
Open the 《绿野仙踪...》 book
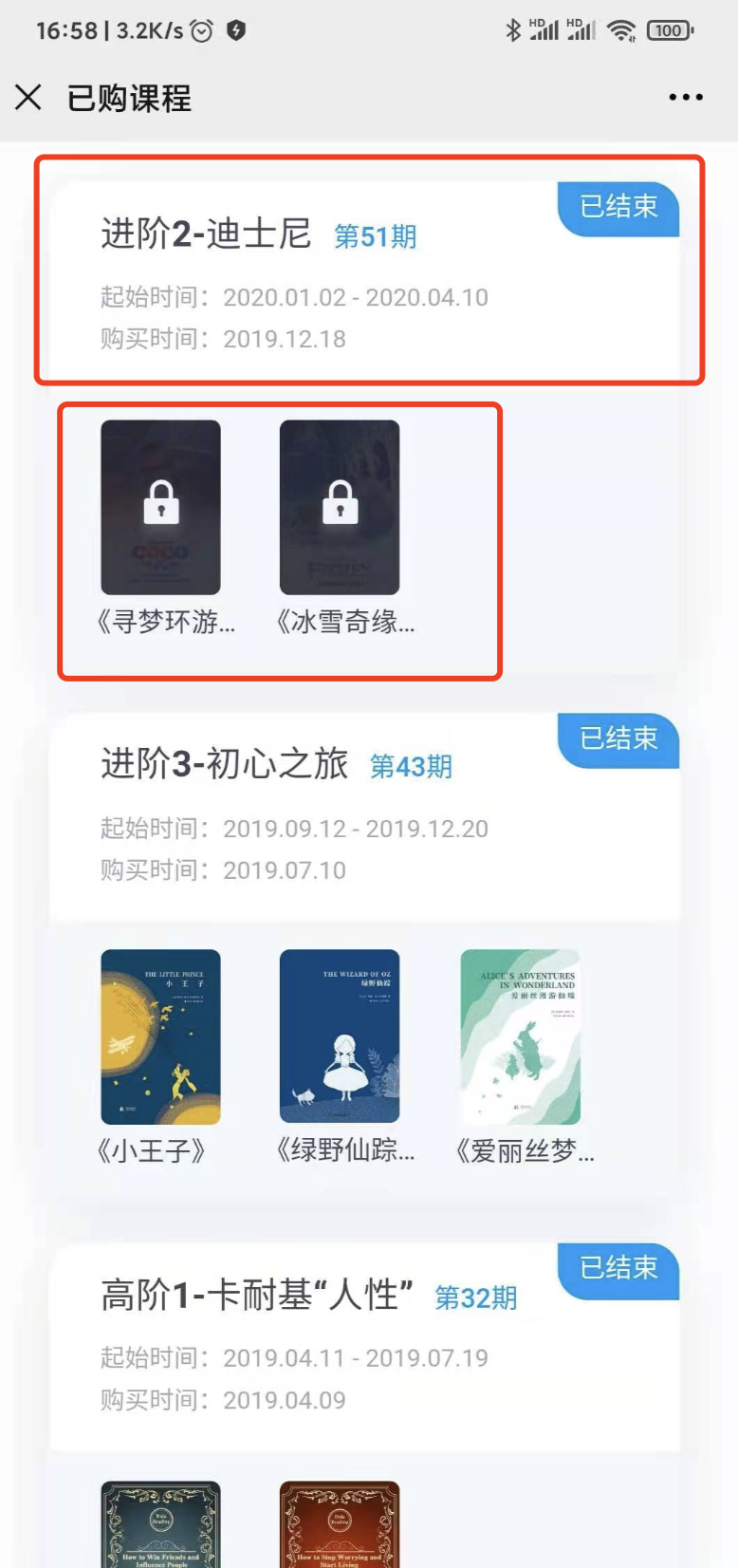pyautogui.click(x=339, y=1036)
